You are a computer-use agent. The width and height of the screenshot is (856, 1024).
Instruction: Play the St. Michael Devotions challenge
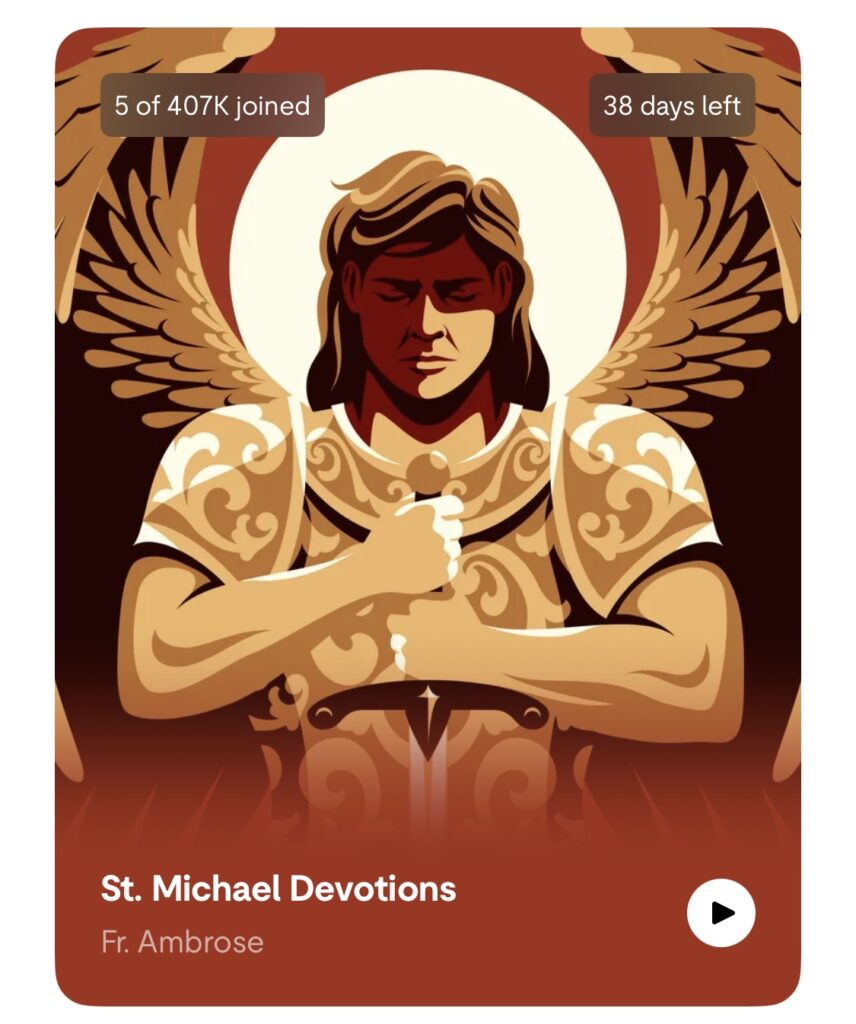pos(721,913)
